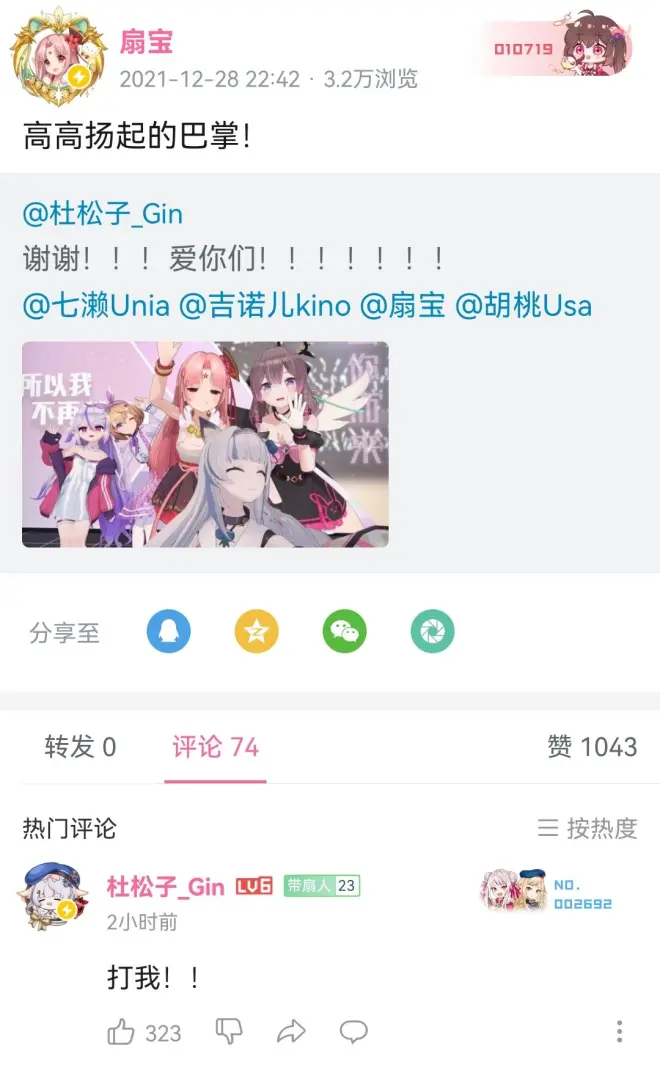
Task: Open the @杜松子_Gin mention in the quoted post
Action: [x=103, y=213]
